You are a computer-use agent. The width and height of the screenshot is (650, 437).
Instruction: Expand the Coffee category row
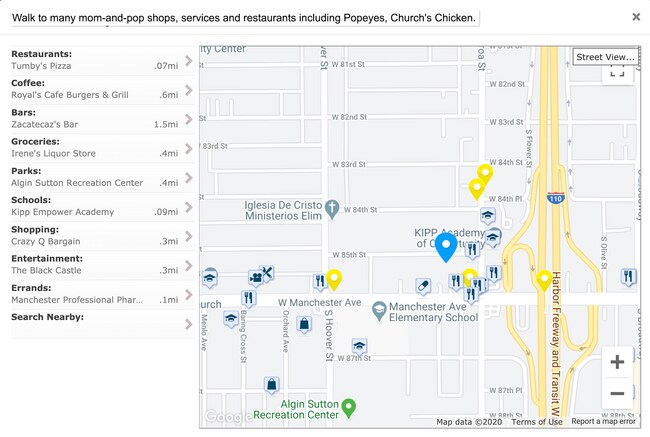[x=100, y=89]
